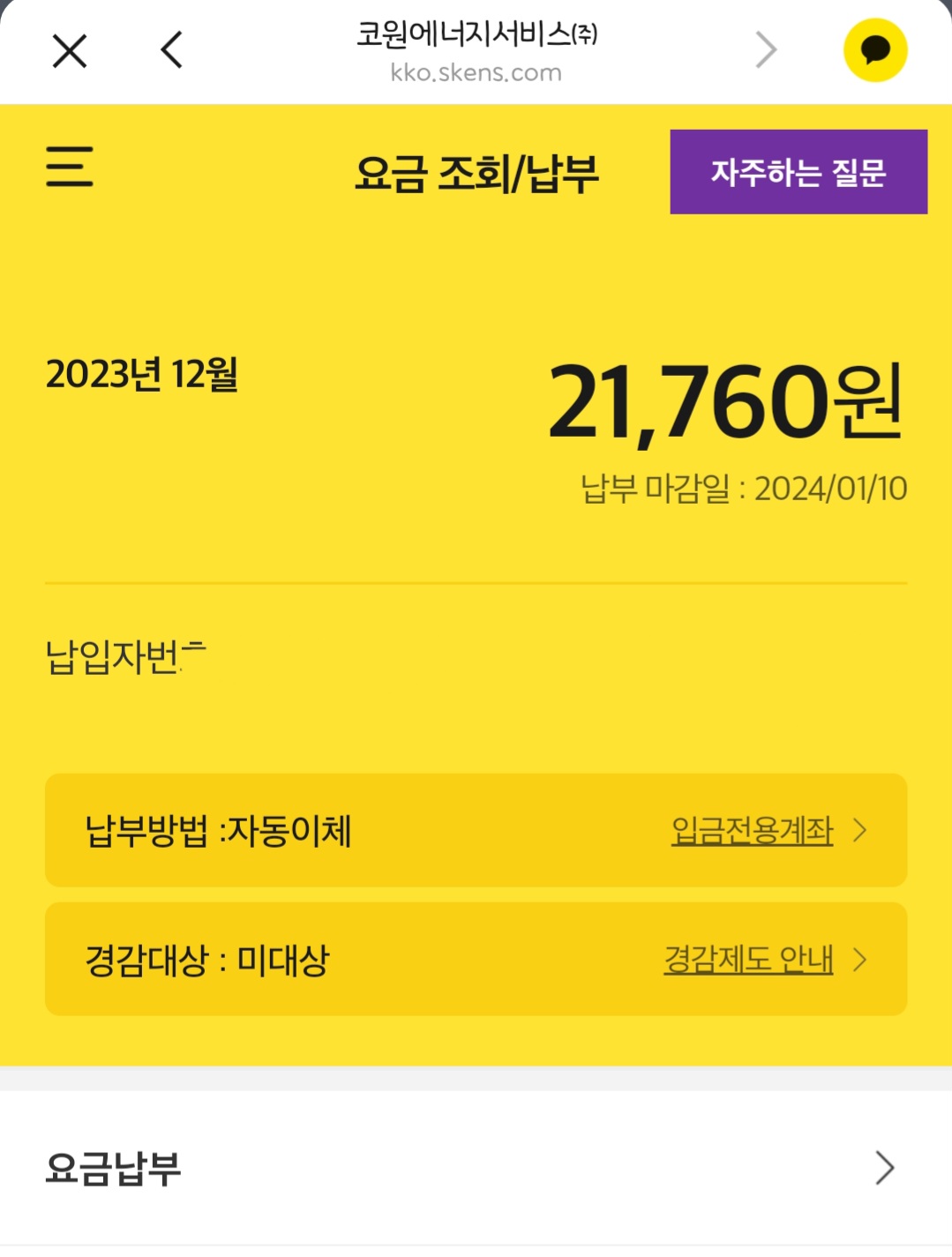This screenshot has height=1257, width=952.
Task: Open the 입금전용계좌 link
Action: [753, 830]
